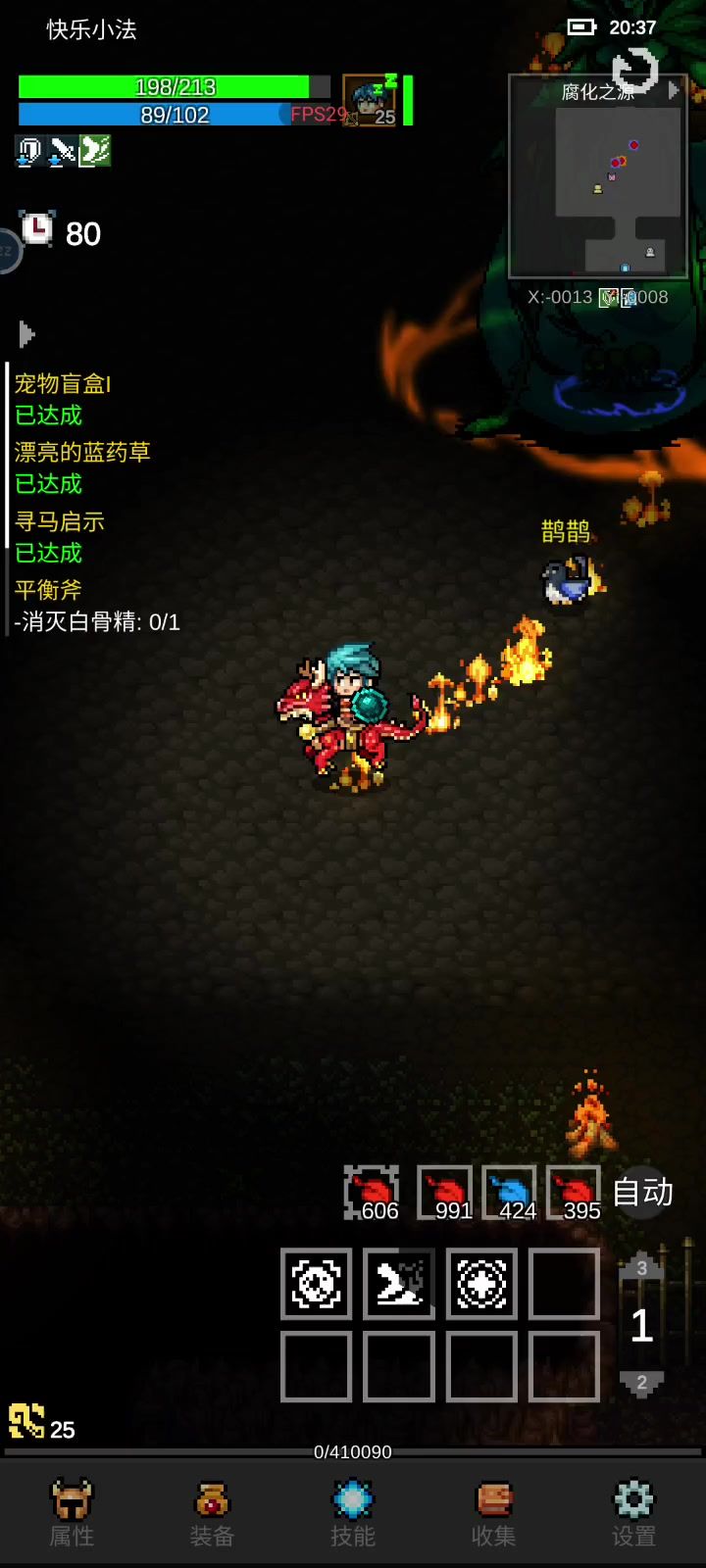Screen dimensions: 706x1568
Task: Cast the second skill with the slash icon
Action: coord(399,1283)
